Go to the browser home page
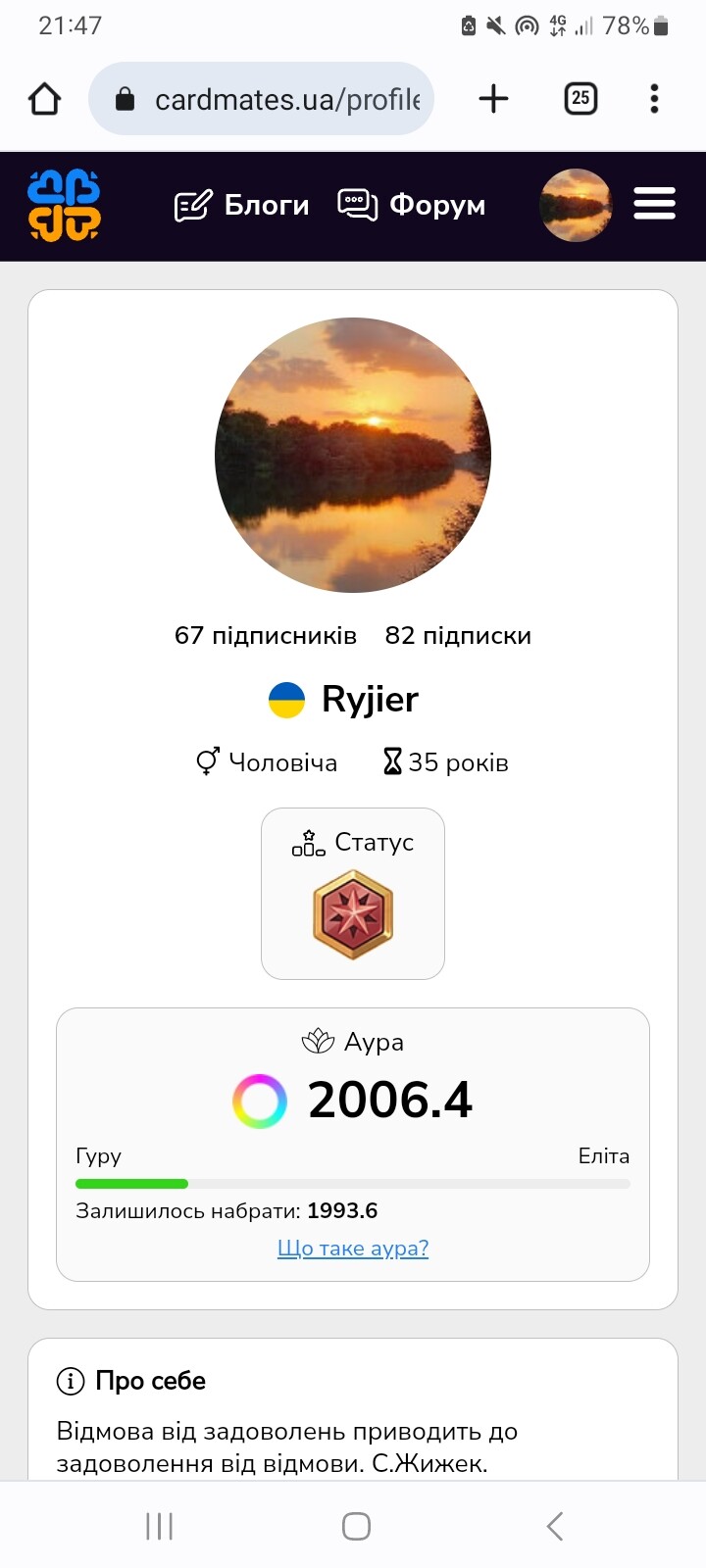The width and height of the screenshot is (706, 1568). pyautogui.click(x=45, y=99)
